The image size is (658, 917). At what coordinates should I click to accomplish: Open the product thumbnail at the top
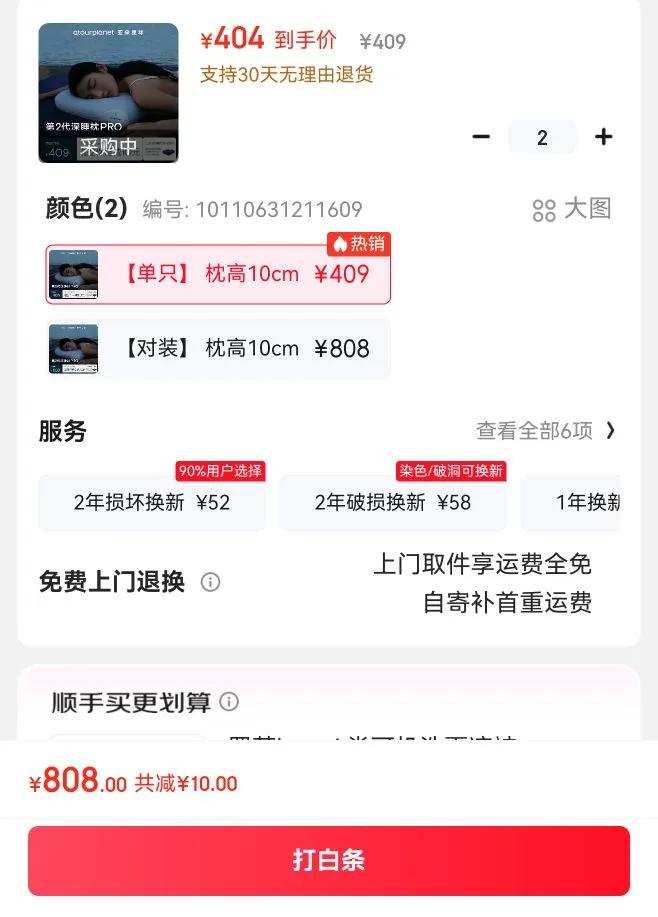point(108,93)
